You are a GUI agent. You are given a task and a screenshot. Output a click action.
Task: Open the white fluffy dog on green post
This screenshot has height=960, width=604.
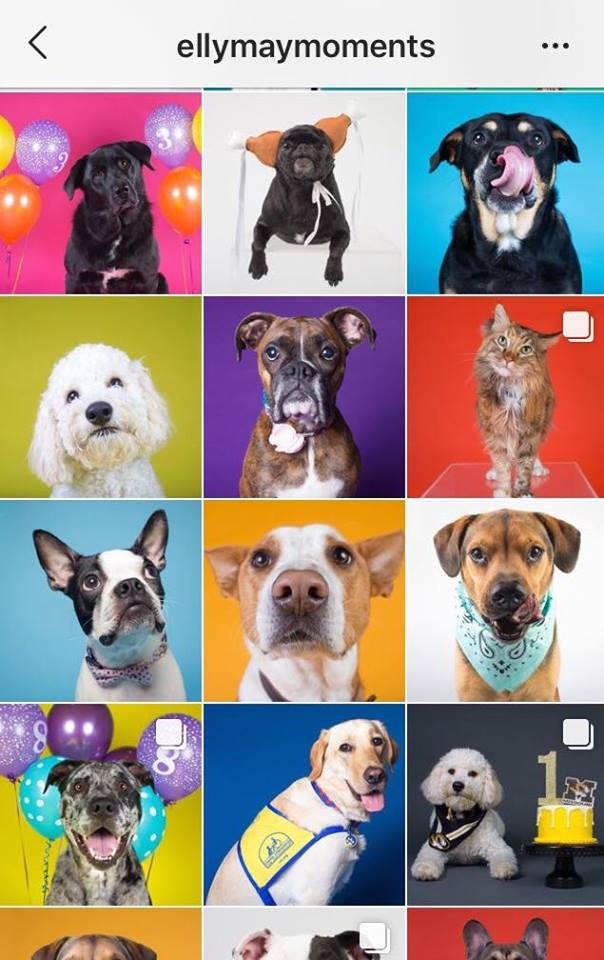point(100,397)
